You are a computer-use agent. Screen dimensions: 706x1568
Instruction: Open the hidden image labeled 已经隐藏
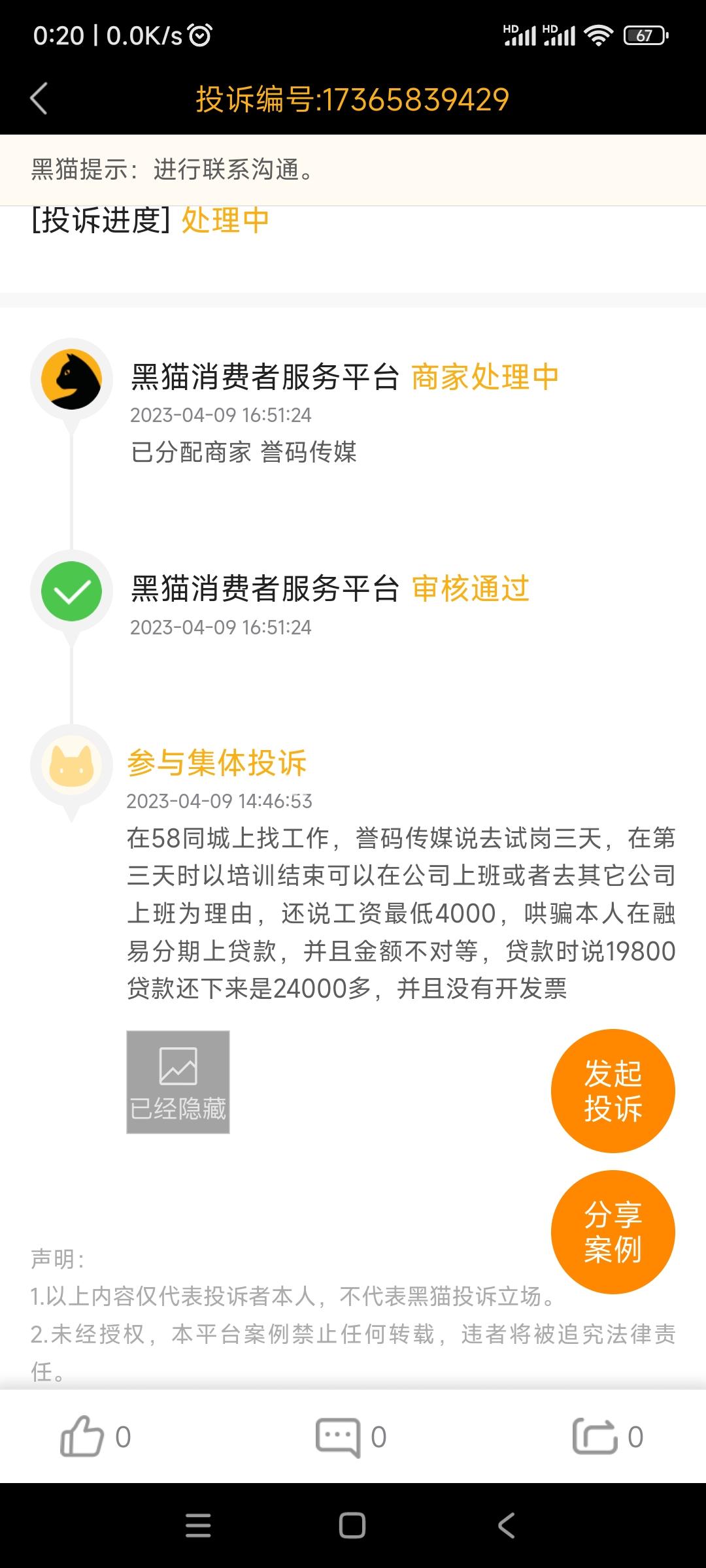click(x=178, y=1082)
